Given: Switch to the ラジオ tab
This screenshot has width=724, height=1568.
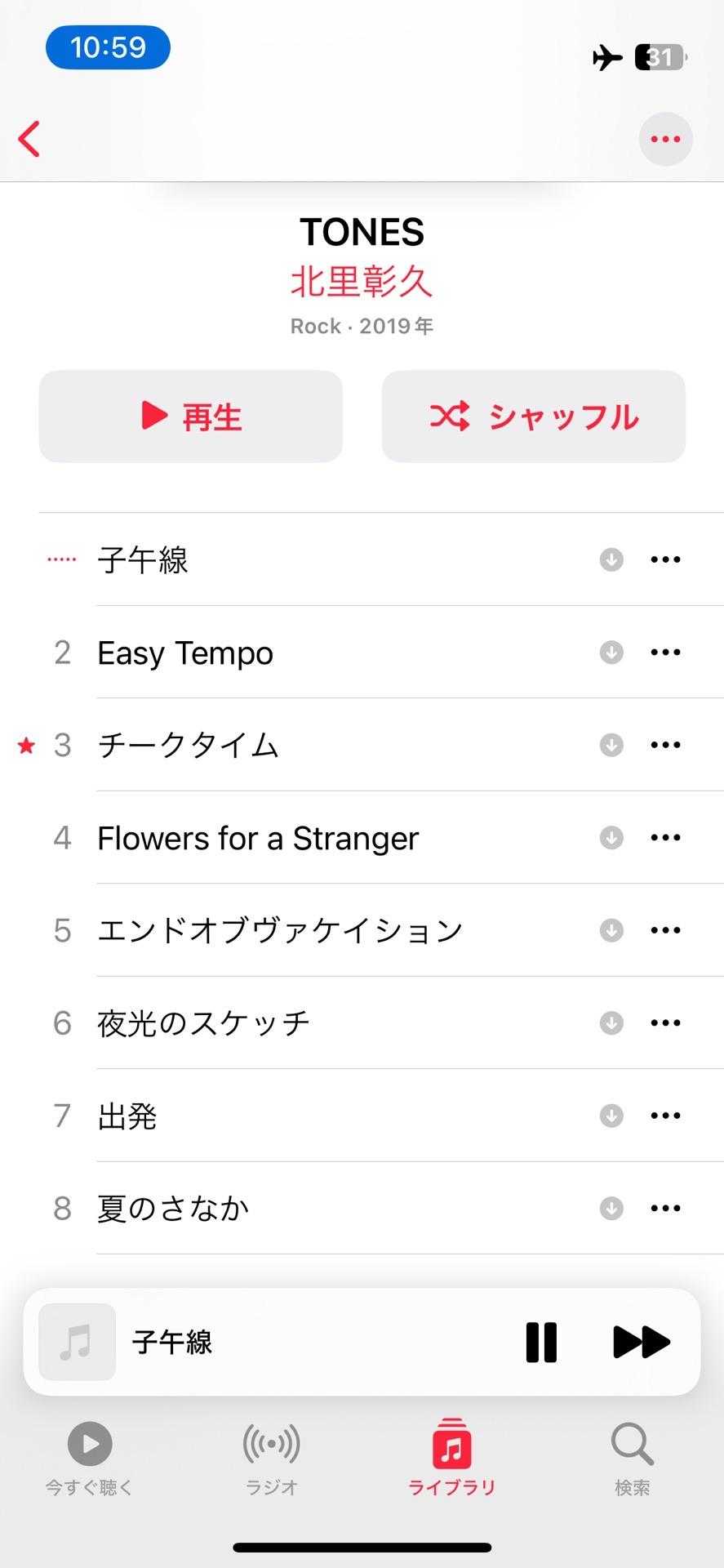Looking at the screenshot, I should tap(271, 1458).
